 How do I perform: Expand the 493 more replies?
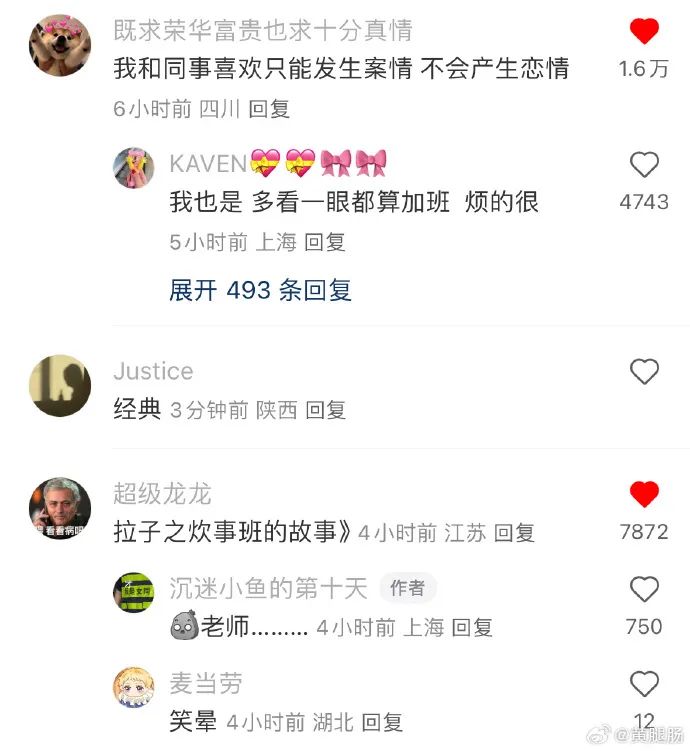260,290
